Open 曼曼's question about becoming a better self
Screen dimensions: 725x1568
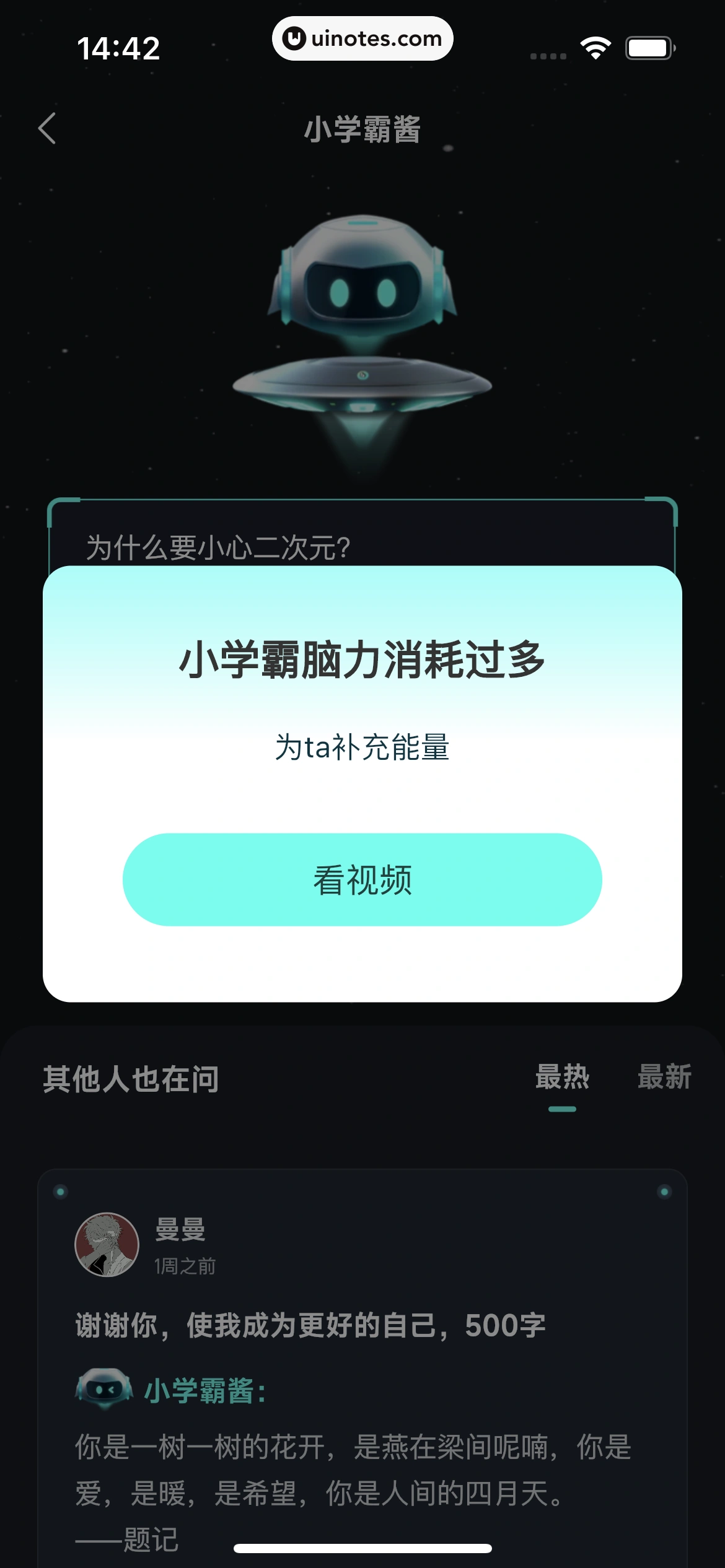click(x=310, y=1326)
